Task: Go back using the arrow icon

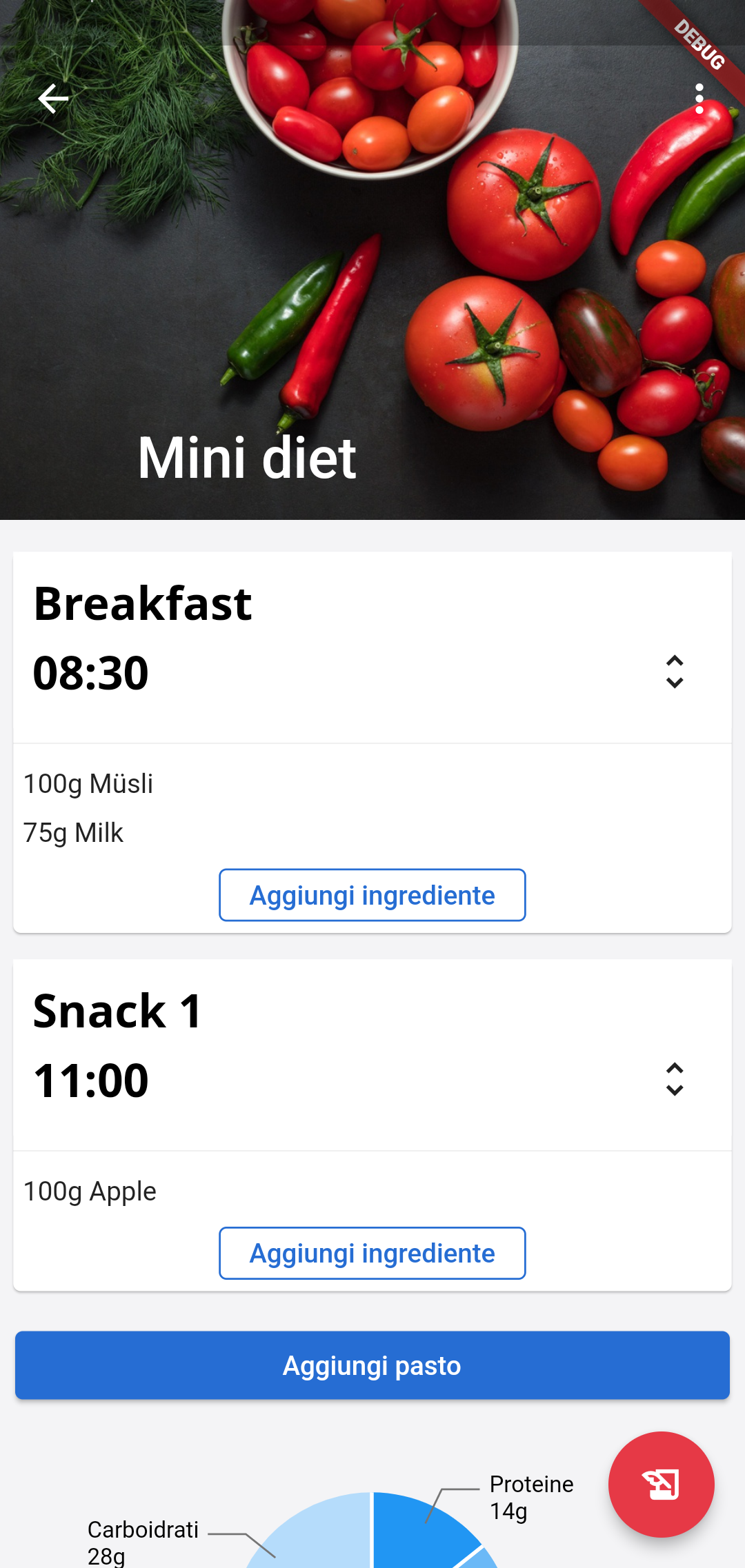Action: click(52, 99)
